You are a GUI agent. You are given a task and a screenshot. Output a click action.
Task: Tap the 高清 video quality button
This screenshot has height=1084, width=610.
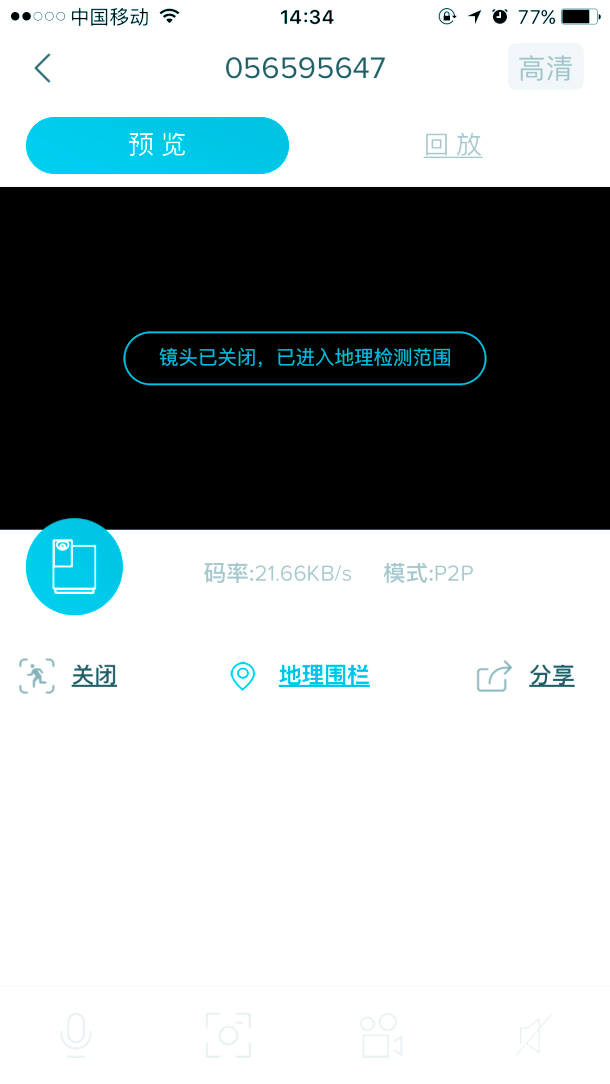pos(545,68)
